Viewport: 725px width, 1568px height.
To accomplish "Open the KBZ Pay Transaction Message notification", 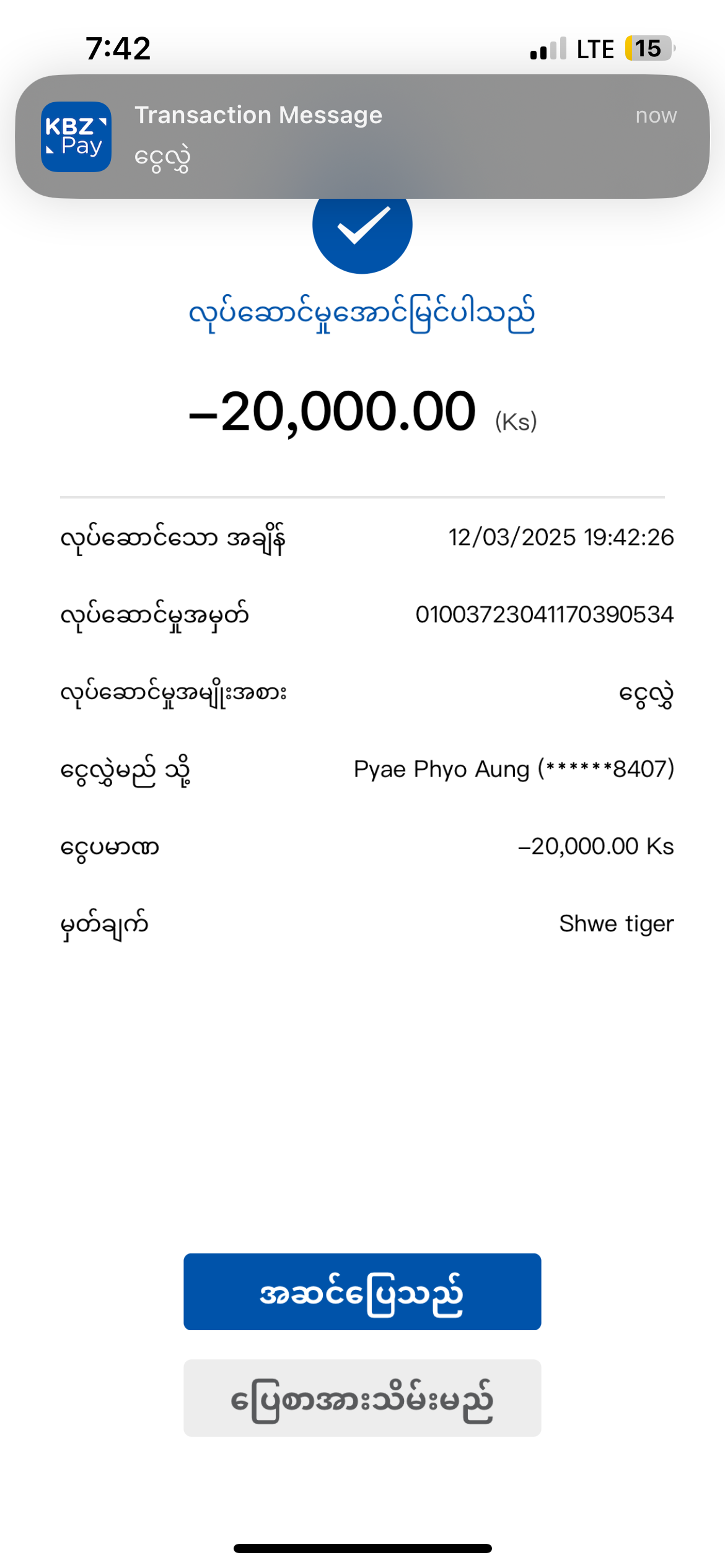I will tap(362, 137).
